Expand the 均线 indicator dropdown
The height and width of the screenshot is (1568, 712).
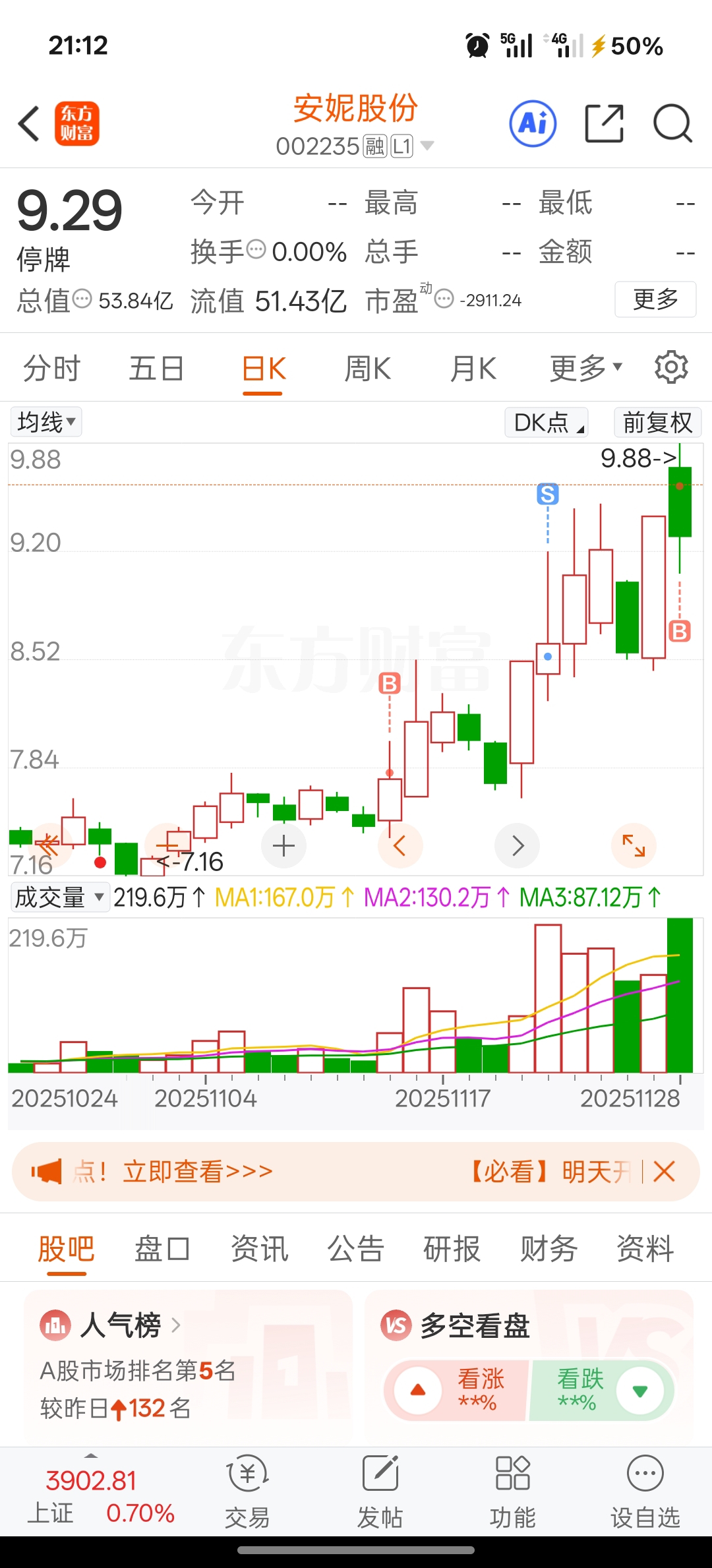(x=46, y=422)
